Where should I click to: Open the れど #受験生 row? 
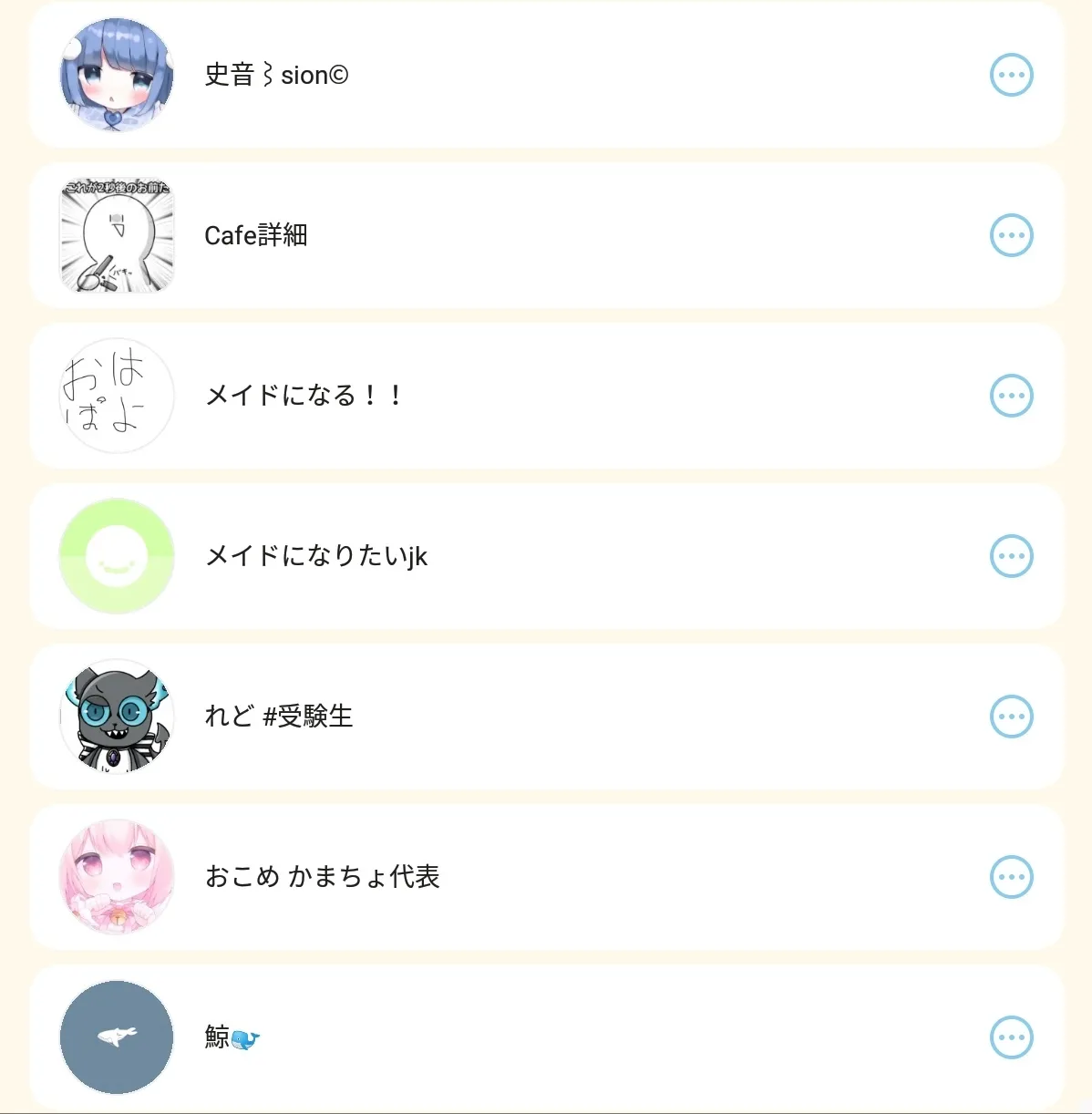click(279, 717)
